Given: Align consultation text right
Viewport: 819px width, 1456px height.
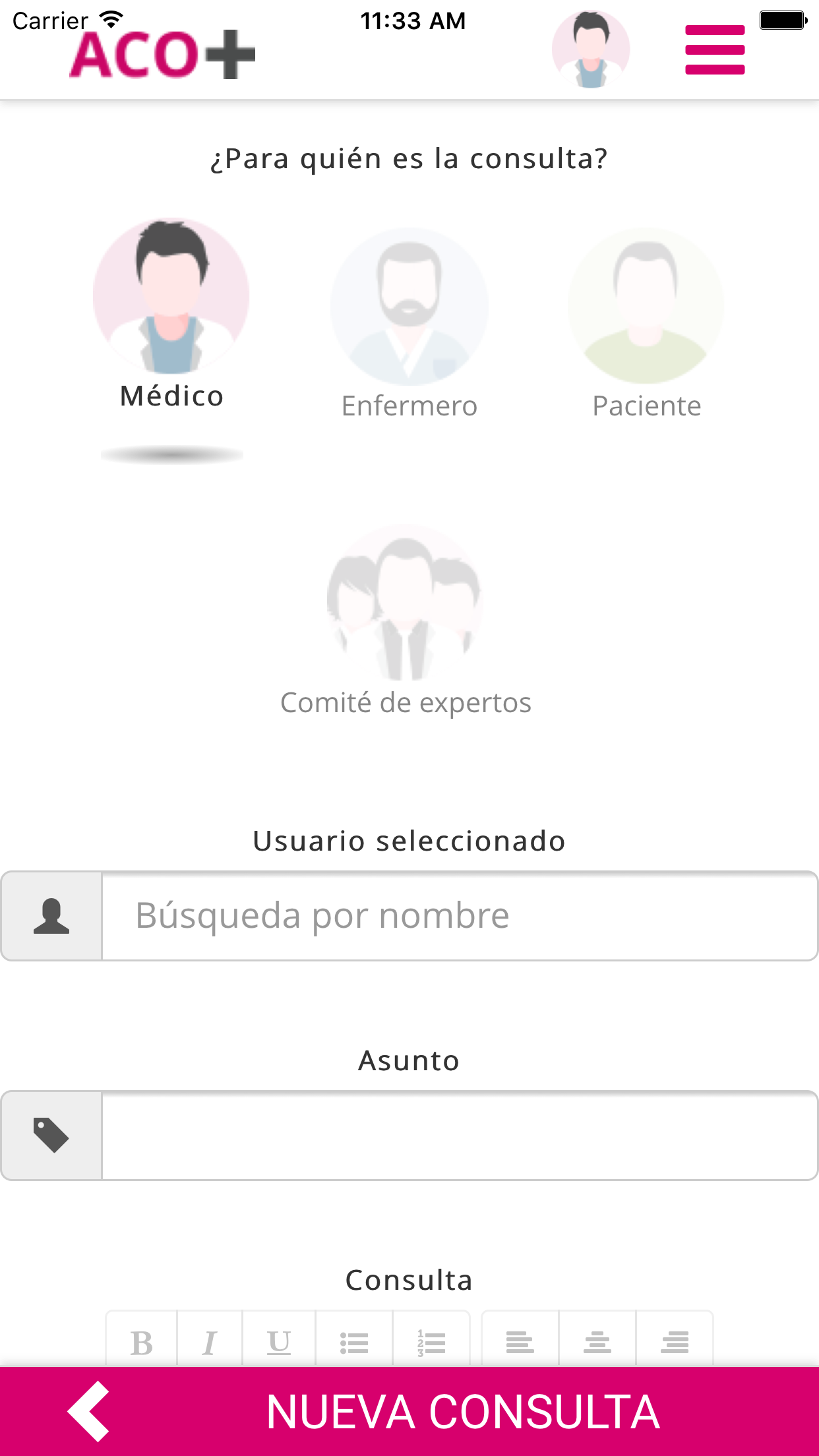Looking at the screenshot, I should tap(675, 1342).
